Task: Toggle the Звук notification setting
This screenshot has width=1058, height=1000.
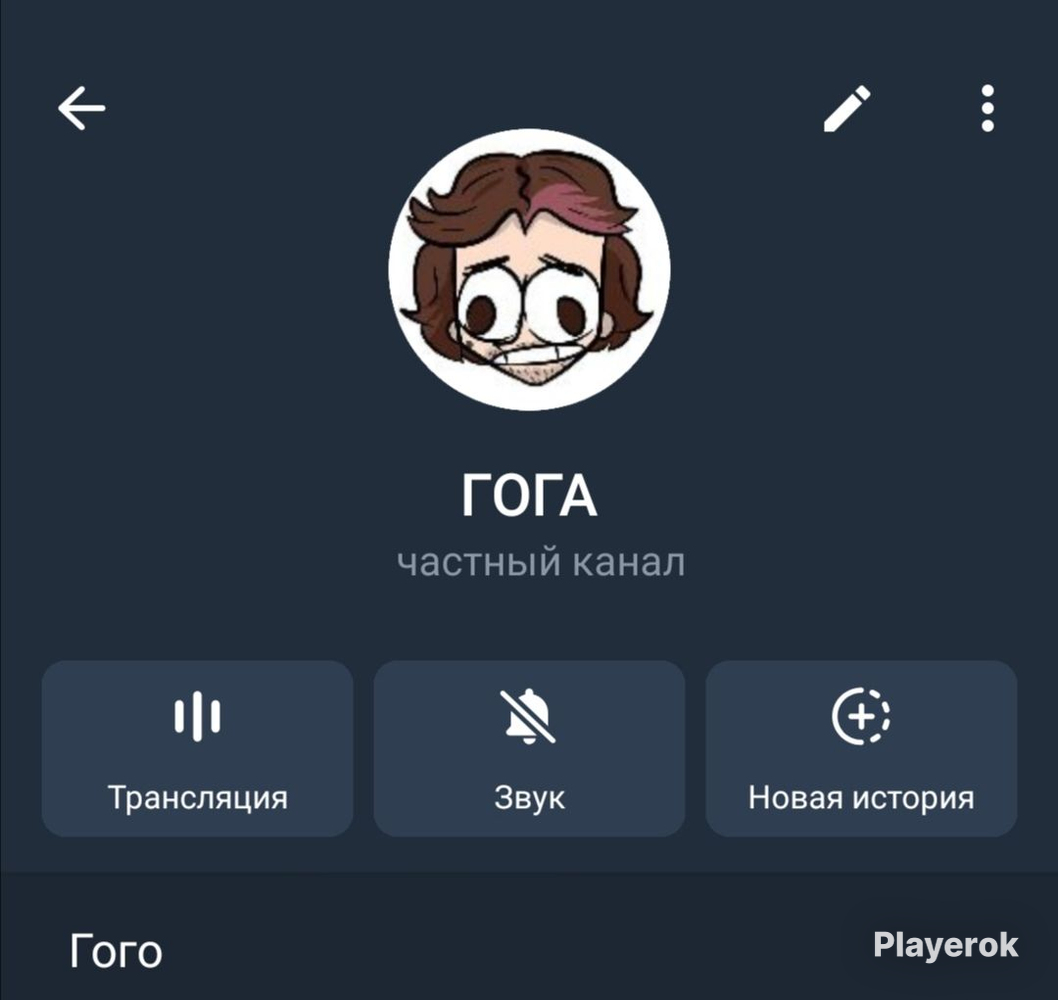Action: click(x=529, y=748)
